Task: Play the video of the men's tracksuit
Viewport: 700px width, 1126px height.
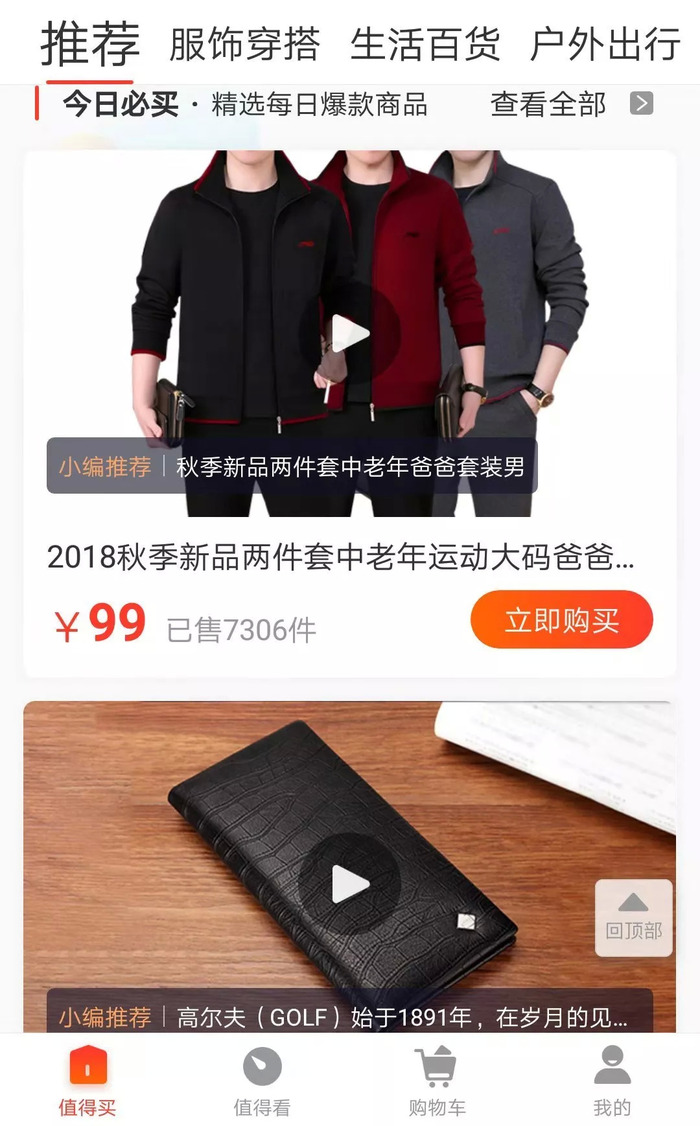Action: click(x=350, y=333)
